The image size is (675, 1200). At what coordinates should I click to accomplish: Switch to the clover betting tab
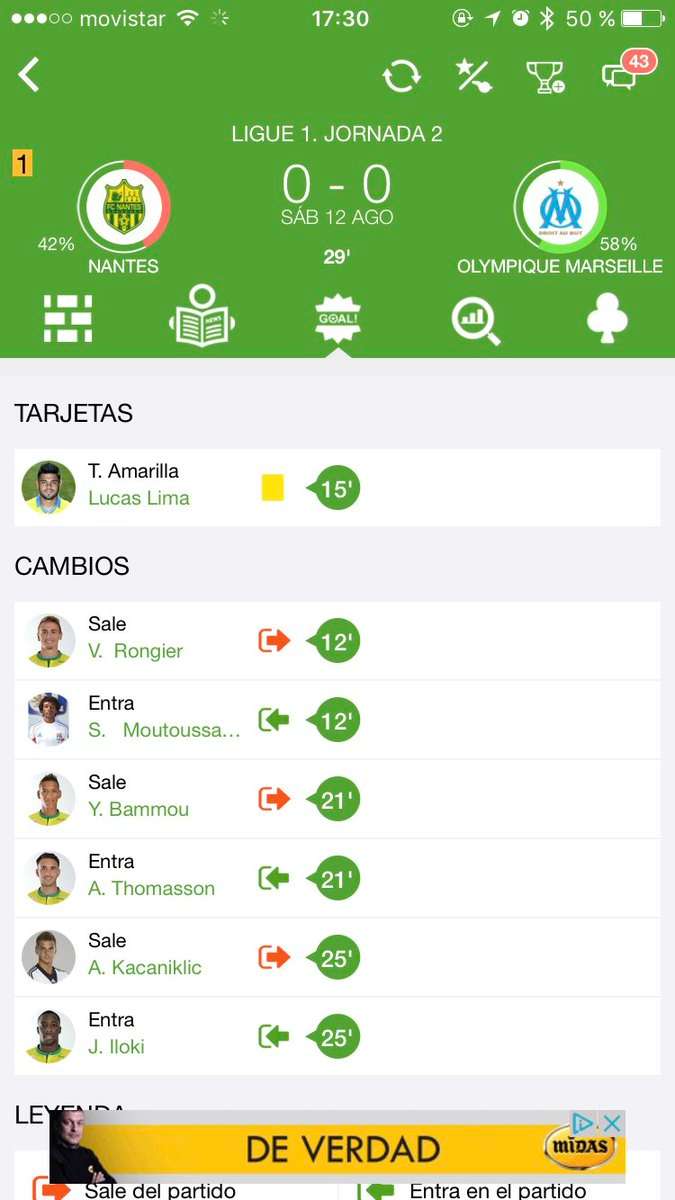coord(607,320)
